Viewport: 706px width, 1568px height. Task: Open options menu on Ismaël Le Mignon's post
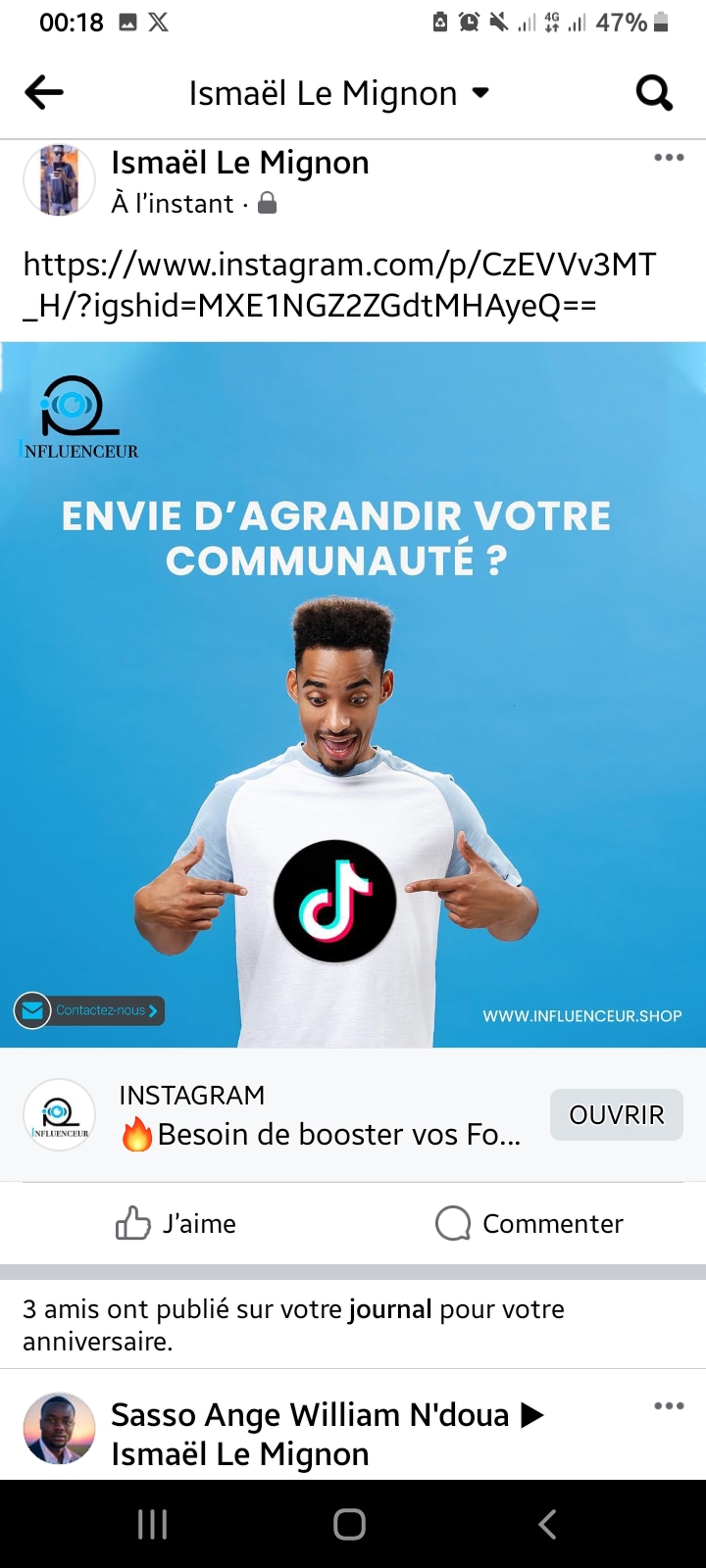point(669,158)
